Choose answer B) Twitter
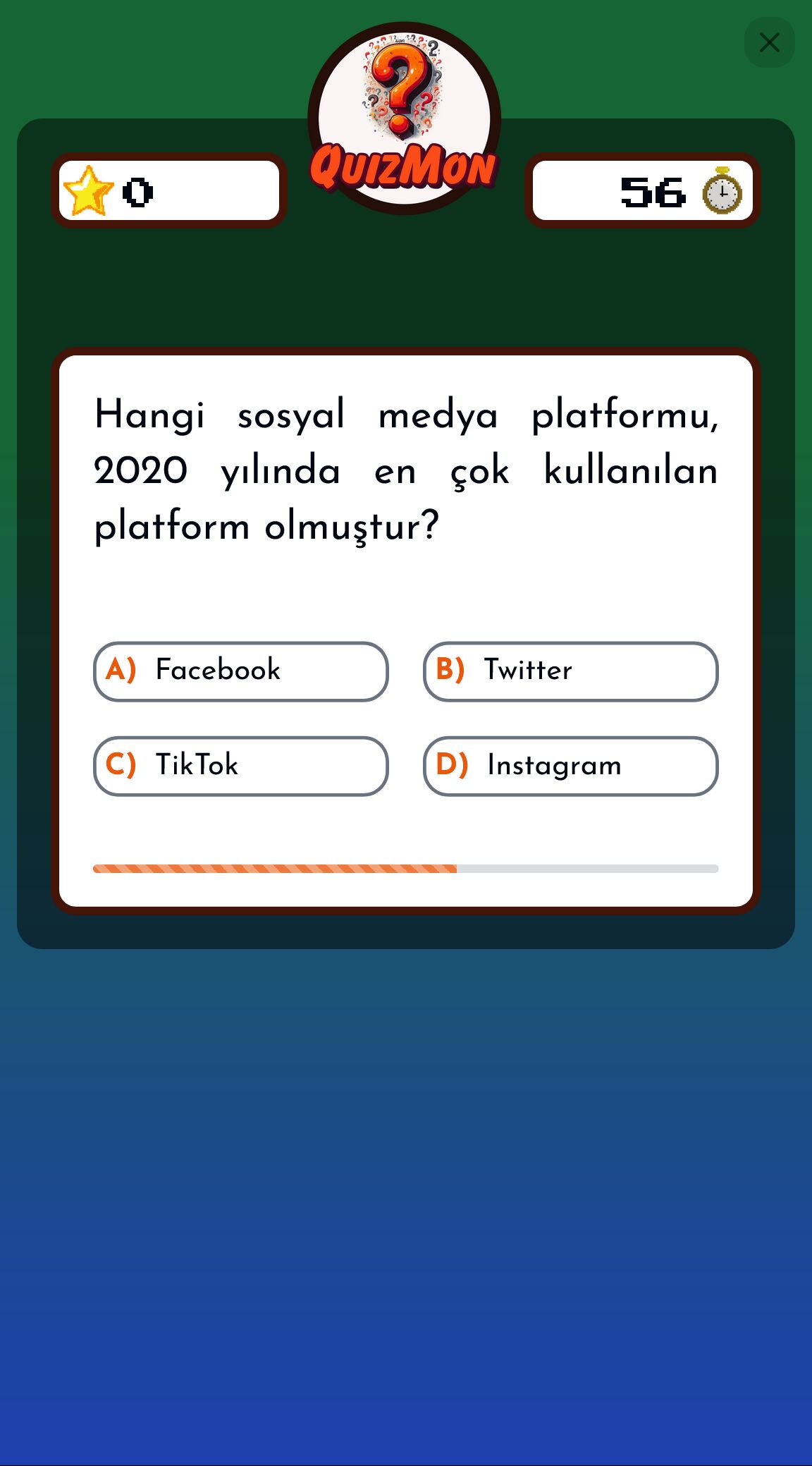 [x=570, y=671]
